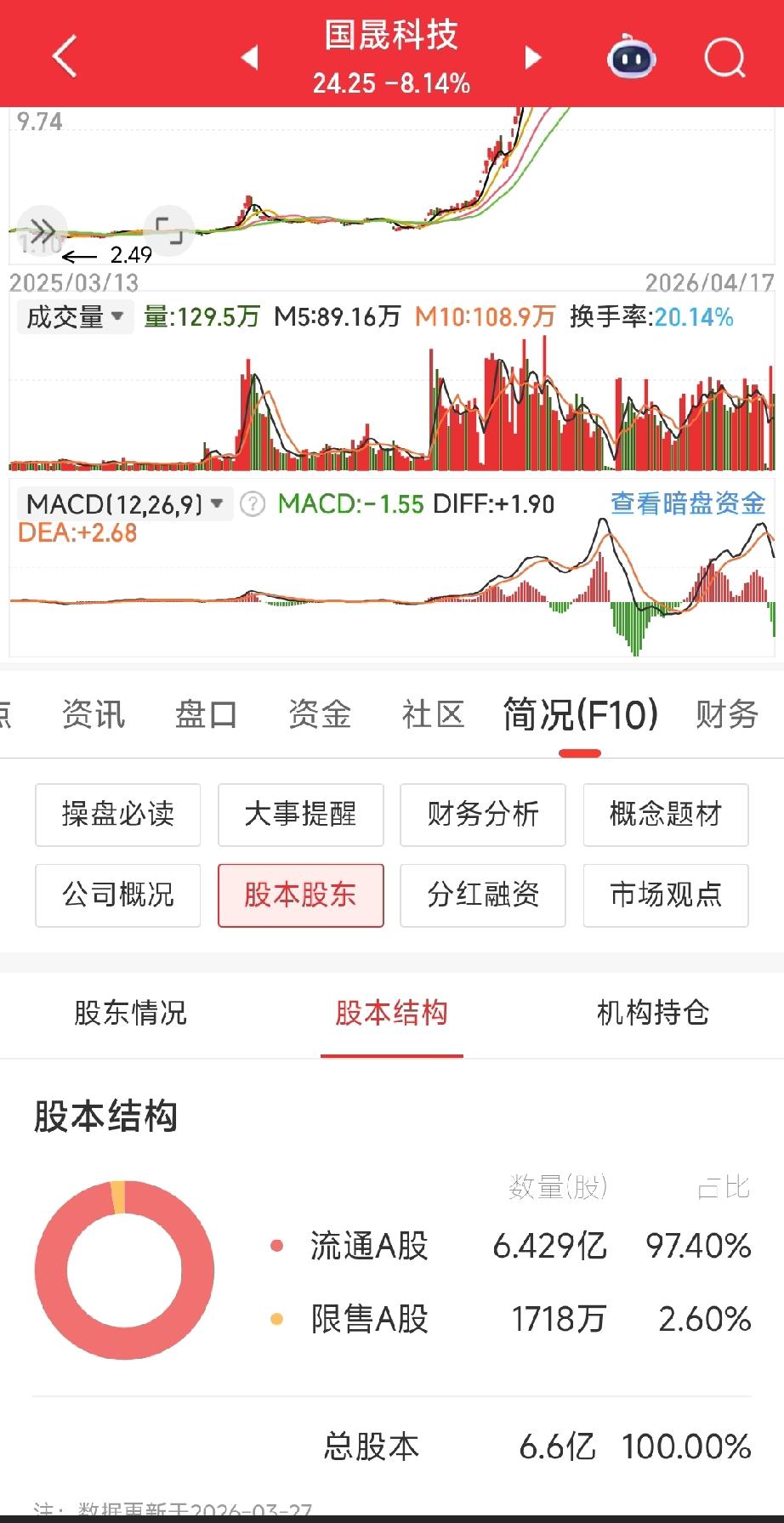
Task: View the 股东情况 sub-tab
Action: 130,1013
